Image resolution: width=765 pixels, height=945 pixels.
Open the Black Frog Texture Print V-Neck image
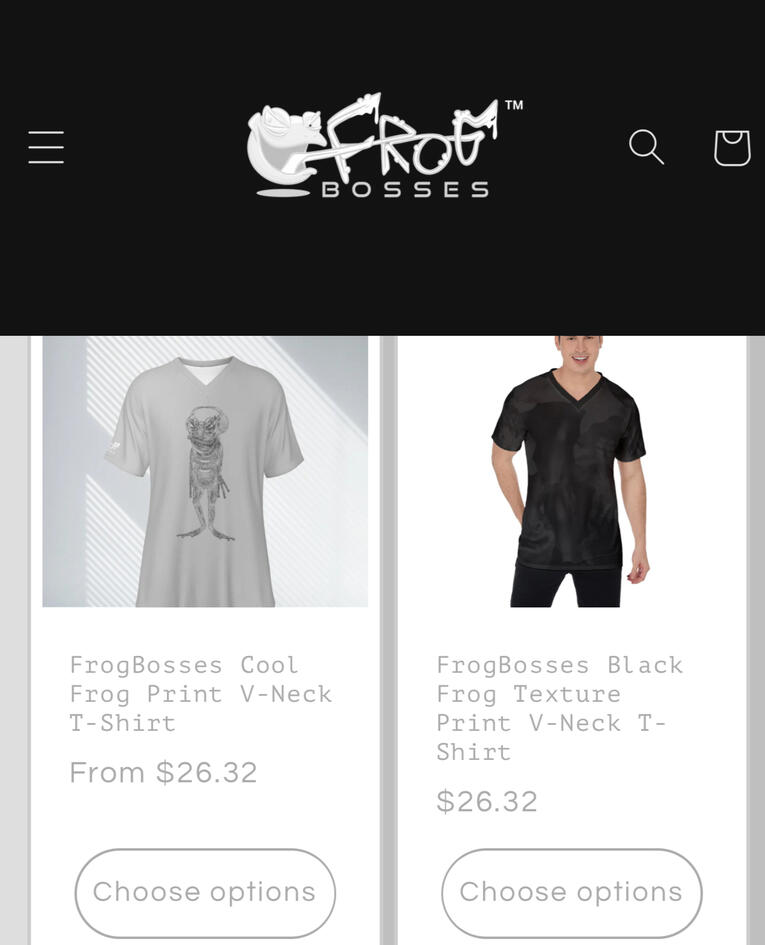pyautogui.click(x=572, y=472)
